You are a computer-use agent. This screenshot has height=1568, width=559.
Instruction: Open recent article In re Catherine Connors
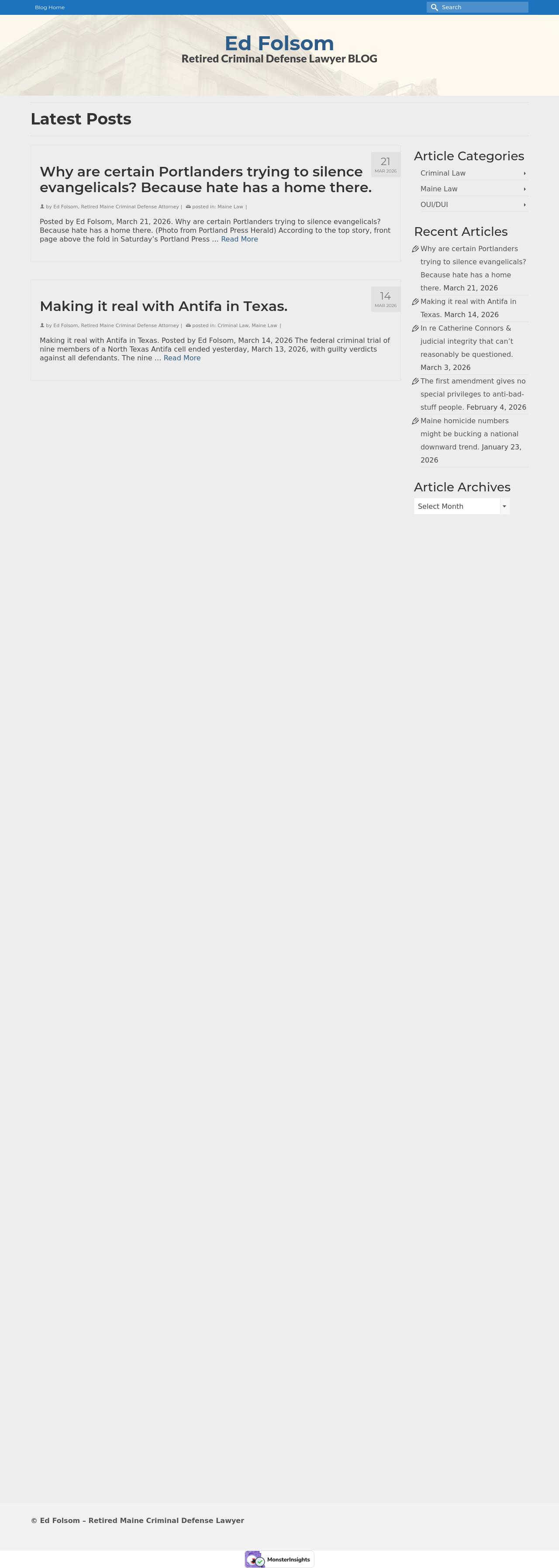tap(466, 341)
